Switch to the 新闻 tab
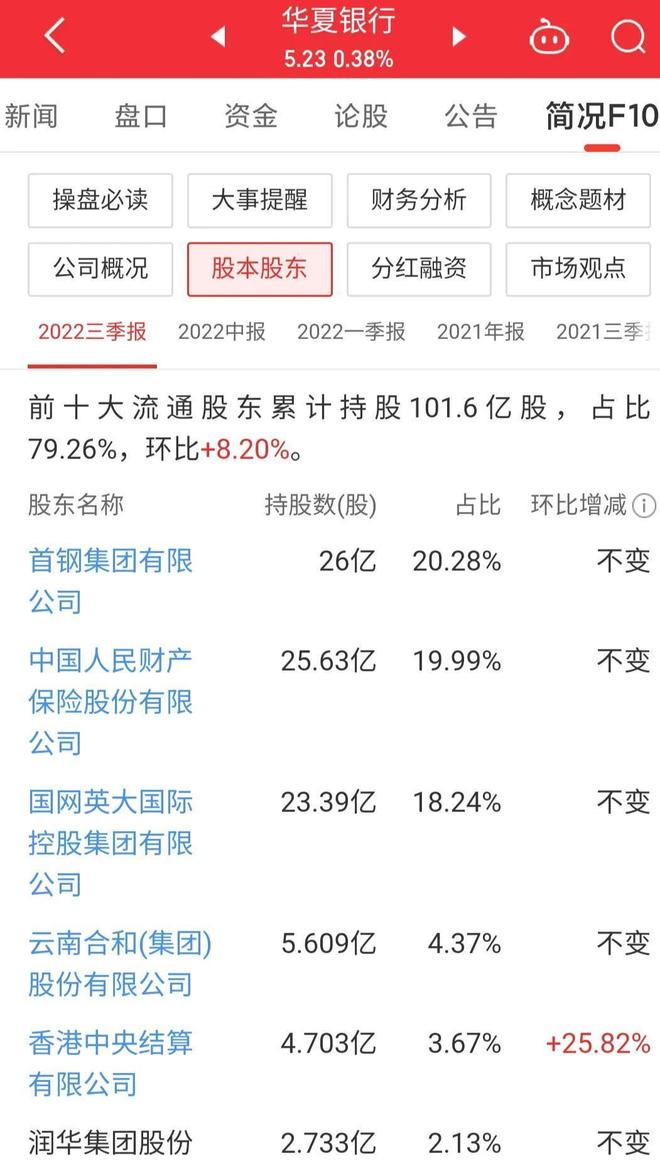Image resolution: width=660 pixels, height=1165 pixels. (31, 116)
